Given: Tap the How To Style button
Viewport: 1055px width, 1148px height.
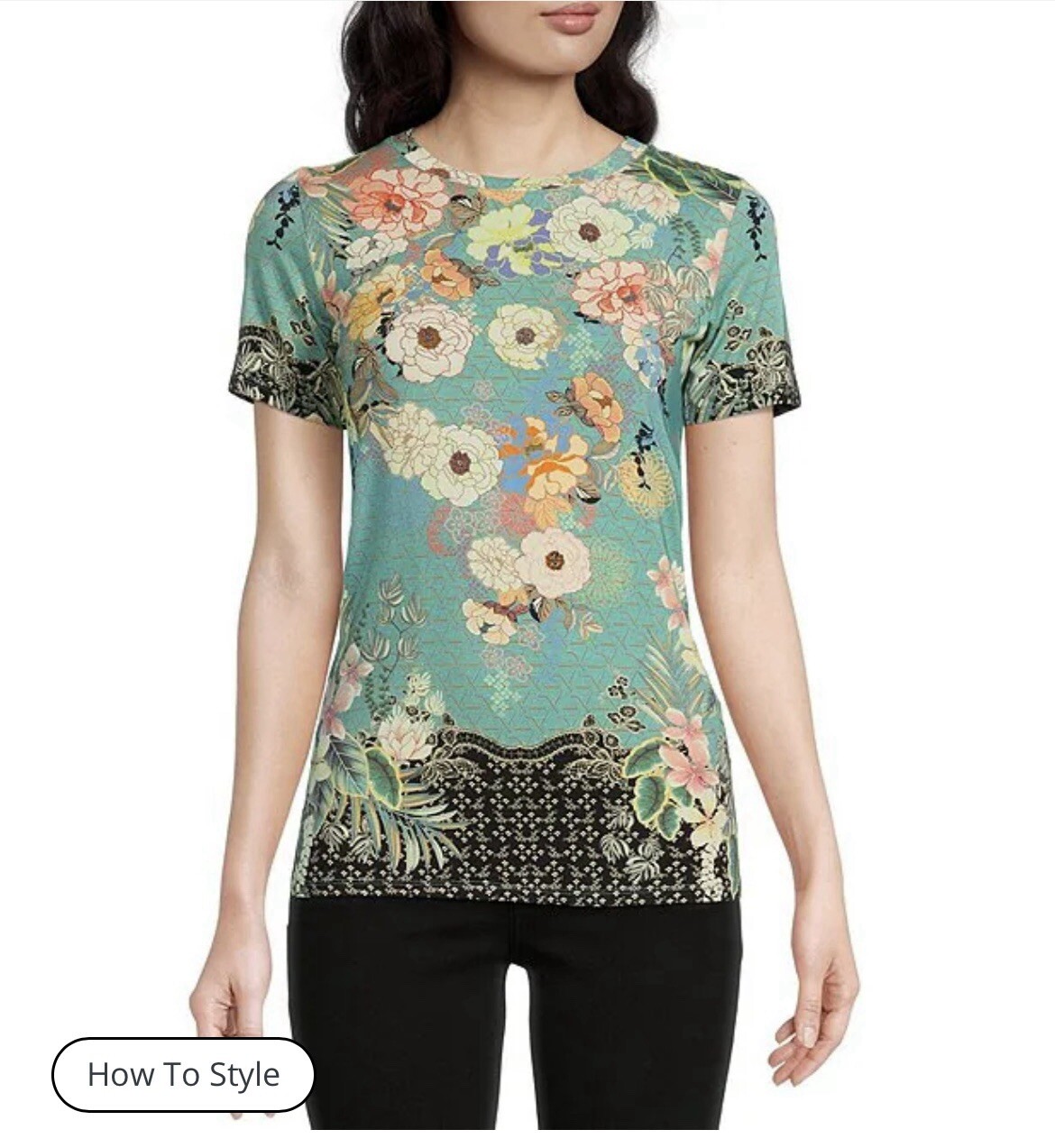Looking at the screenshot, I should [x=183, y=1074].
